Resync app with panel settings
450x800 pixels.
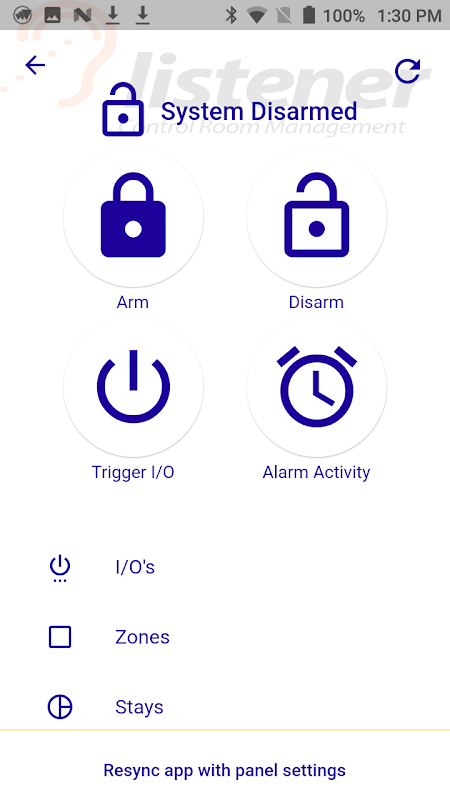(224, 770)
